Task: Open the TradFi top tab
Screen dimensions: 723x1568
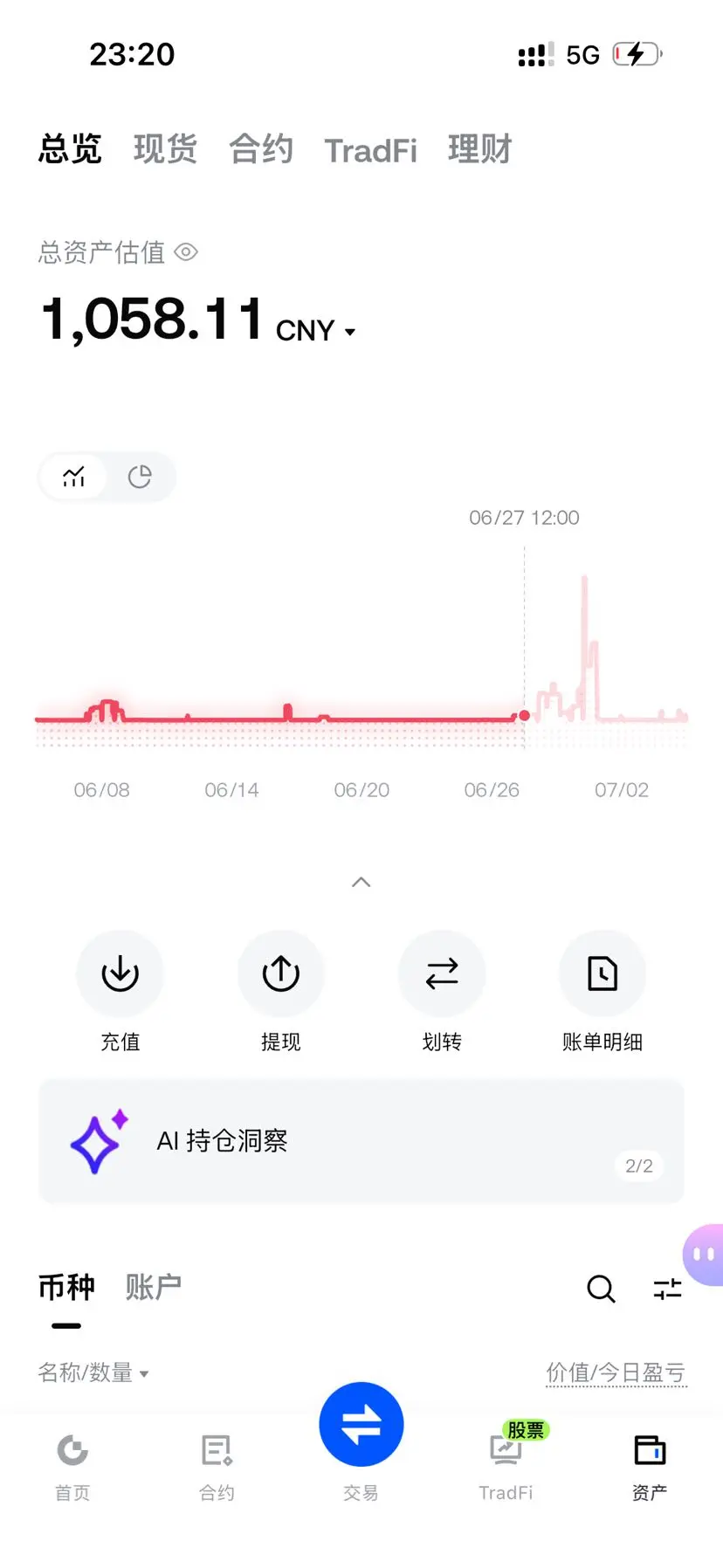Action: click(370, 150)
